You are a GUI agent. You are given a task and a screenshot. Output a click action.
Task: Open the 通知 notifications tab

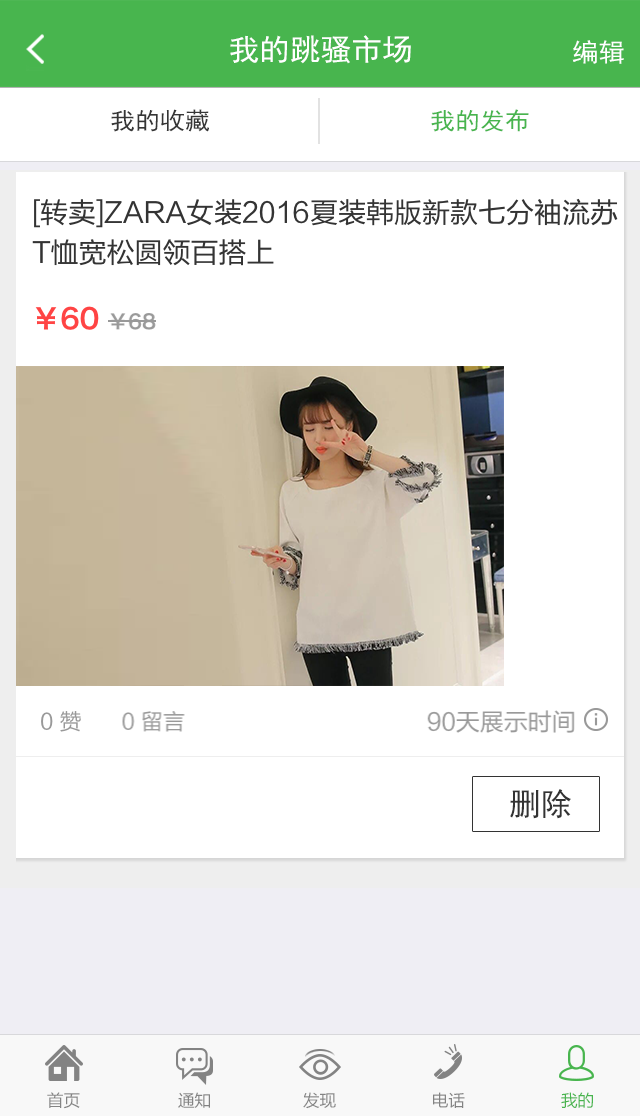(x=194, y=1076)
